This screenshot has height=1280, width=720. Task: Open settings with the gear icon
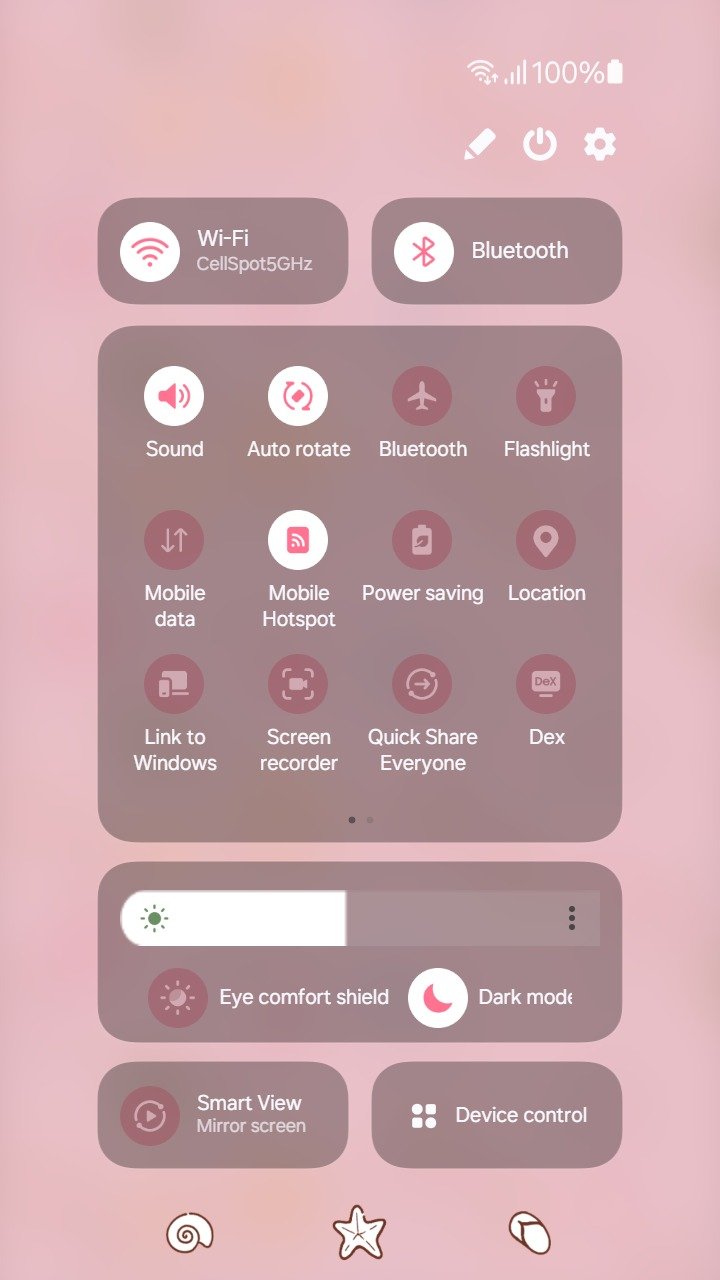click(600, 145)
